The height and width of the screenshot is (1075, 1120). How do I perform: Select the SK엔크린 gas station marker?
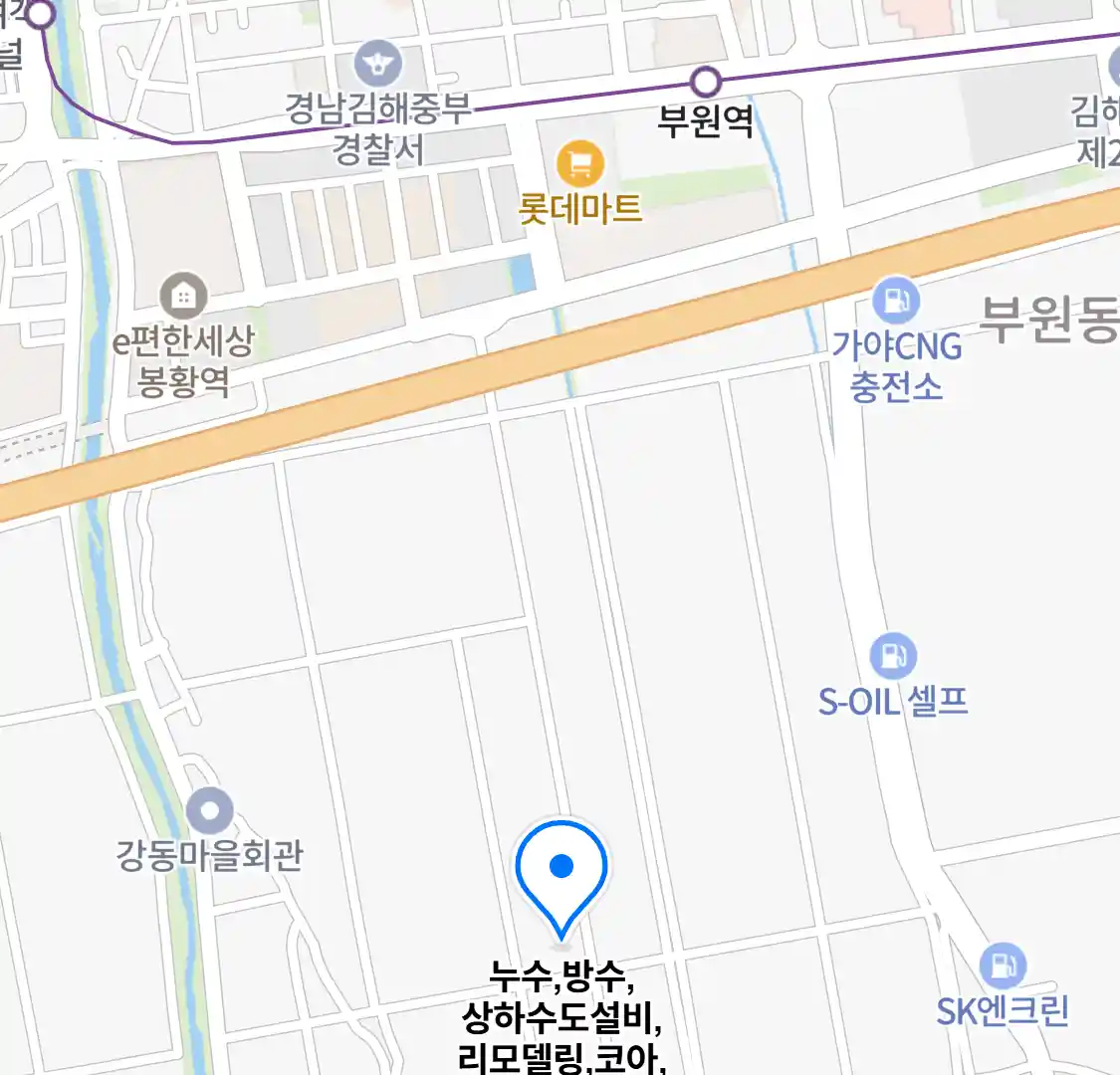pos(1002,966)
